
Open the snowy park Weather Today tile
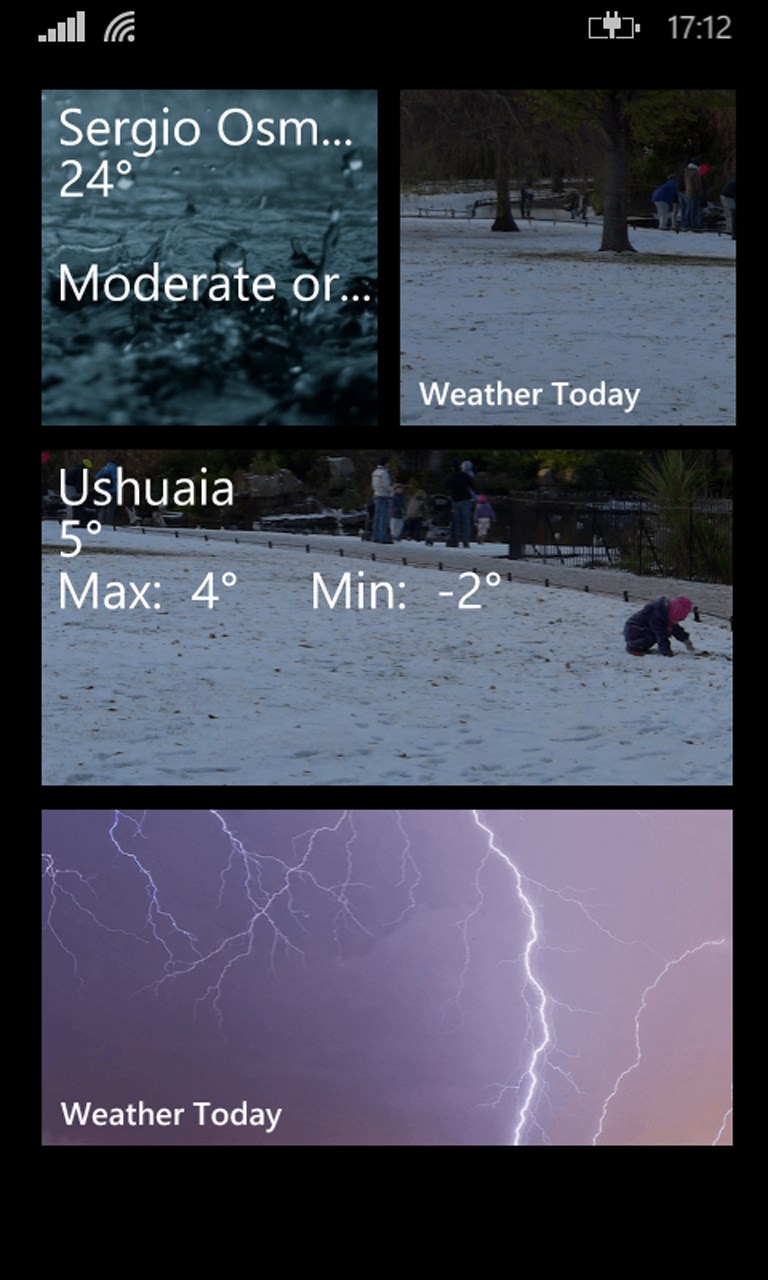pos(567,257)
